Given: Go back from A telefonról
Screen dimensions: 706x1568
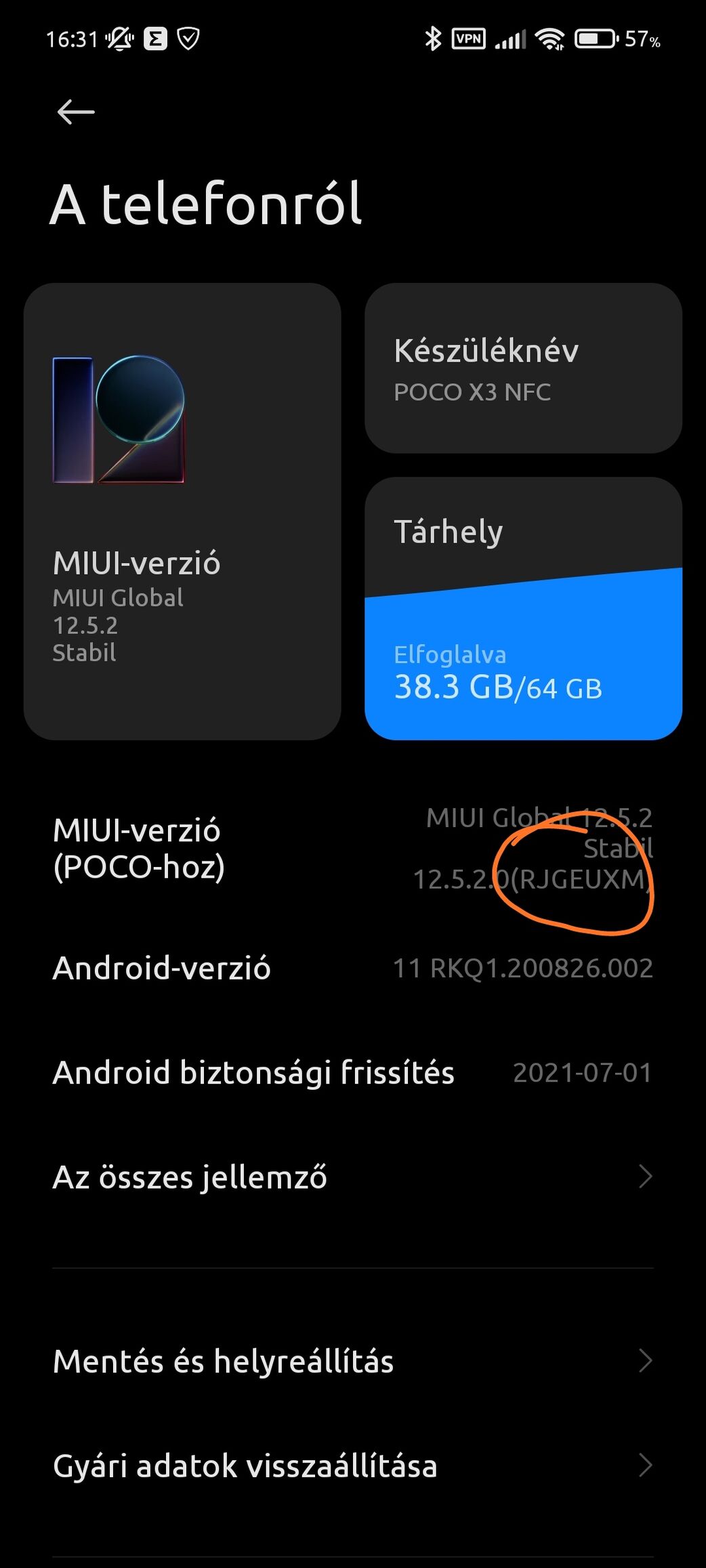Looking at the screenshot, I should coord(75,112).
